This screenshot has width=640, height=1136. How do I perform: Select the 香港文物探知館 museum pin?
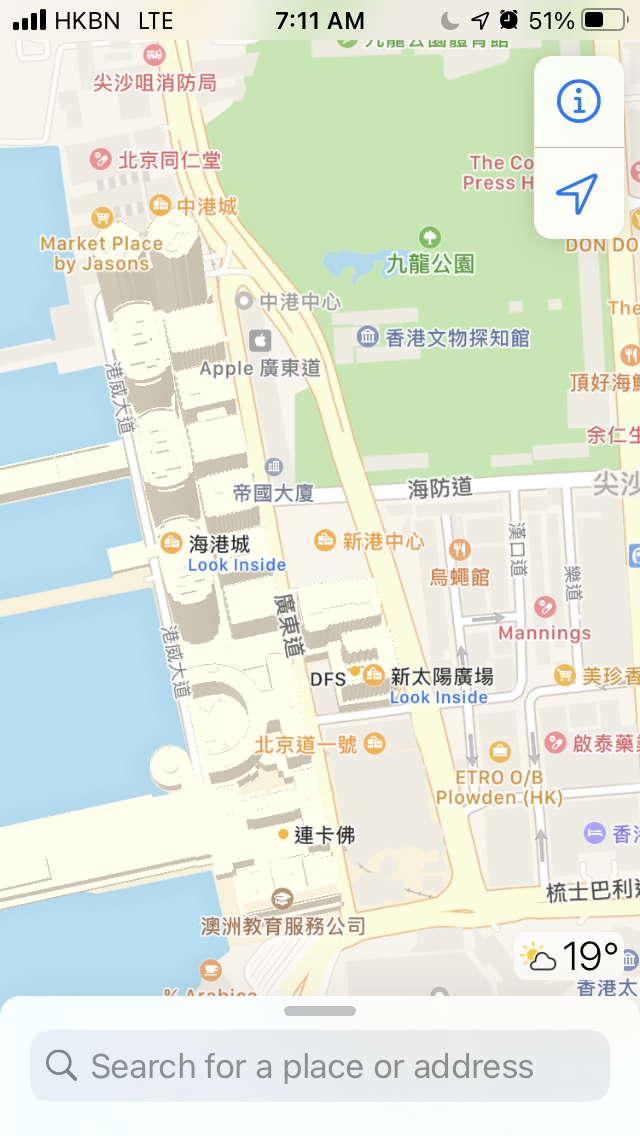click(368, 336)
